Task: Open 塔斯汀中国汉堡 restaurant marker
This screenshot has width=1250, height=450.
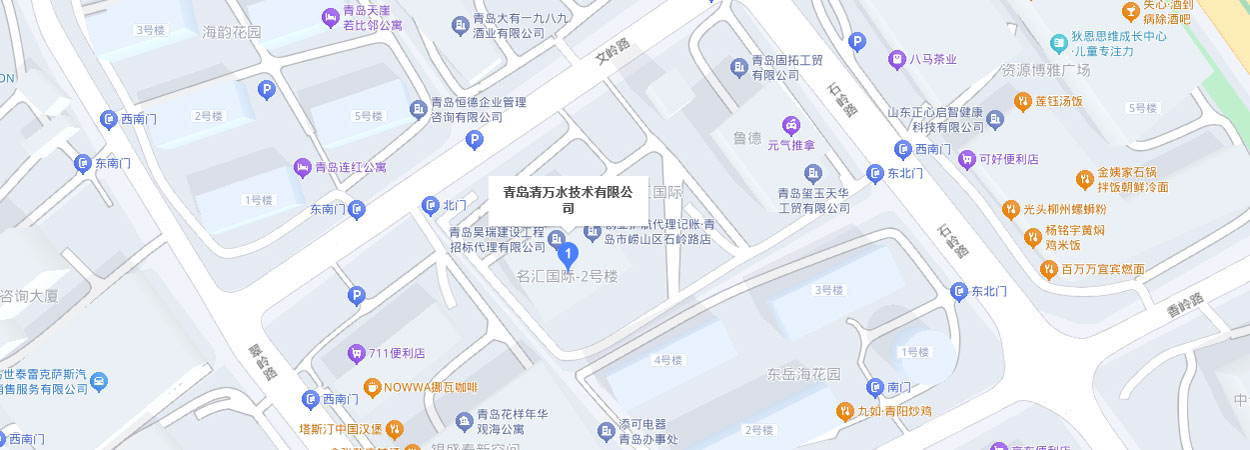Action: click(x=395, y=429)
